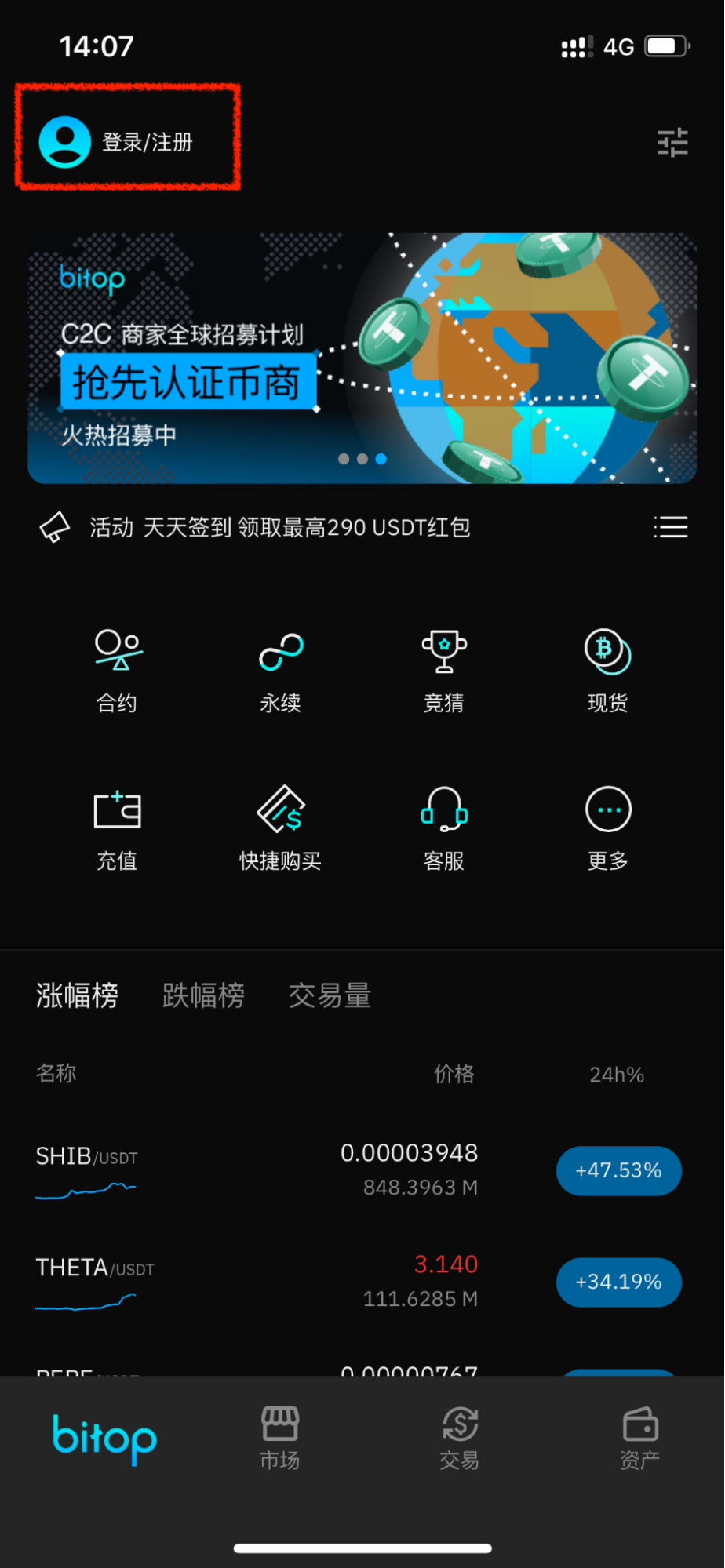725x1568 pixels.
Task: Open the announcements list icon
Action: point(671,527)
